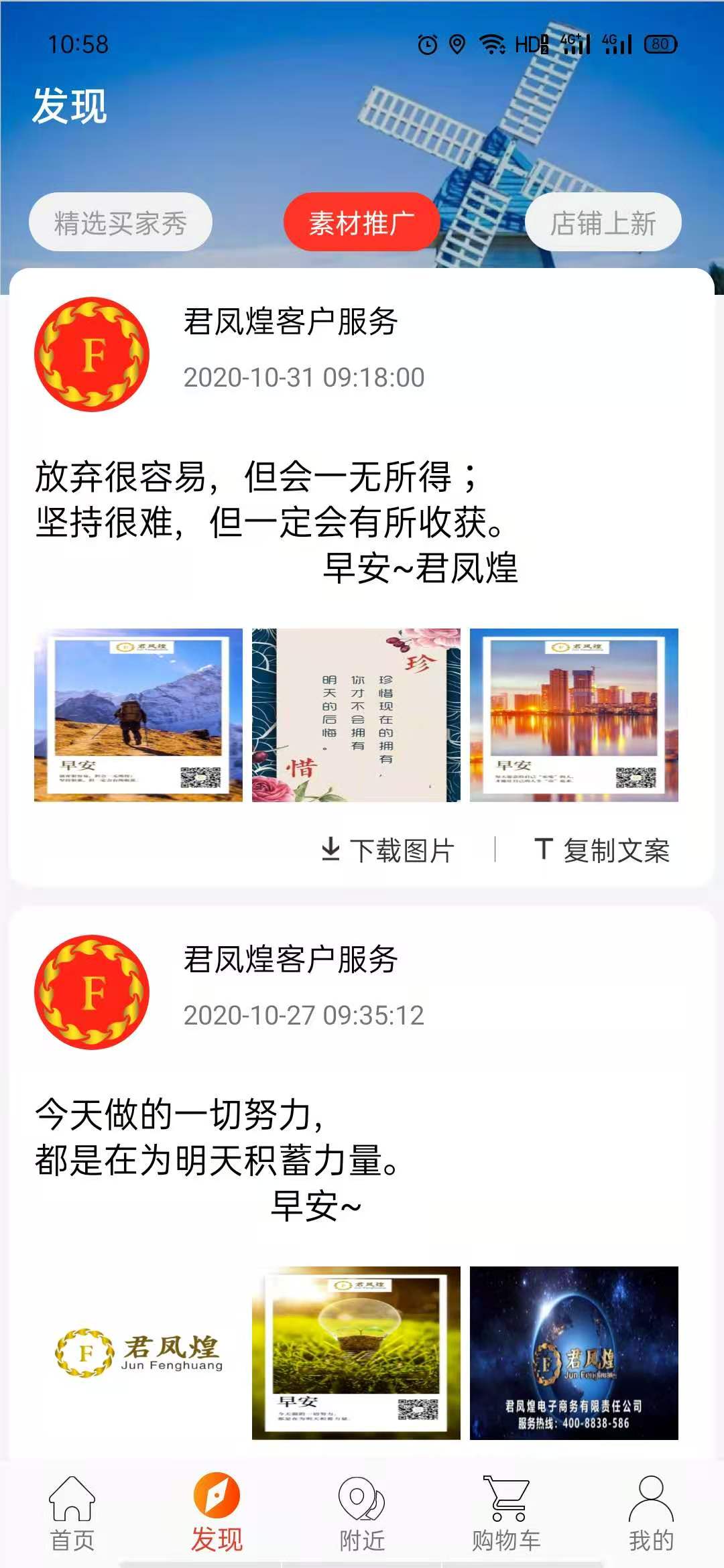The width and height of the screenshot is (724, 1568).
Task: Open the earth image with hotline number
Action: tap(574, 1353)
